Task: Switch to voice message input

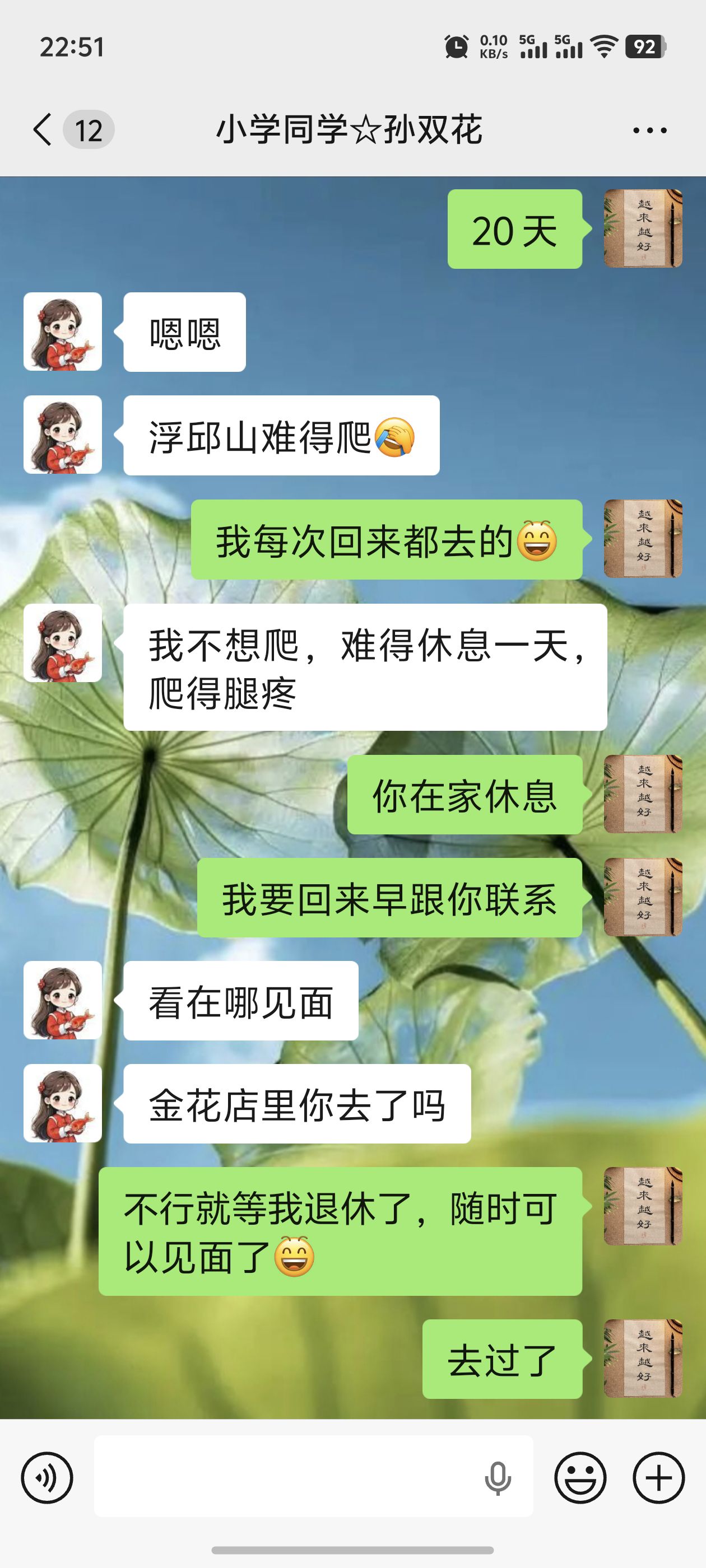Action: (x=47, y=1477)
